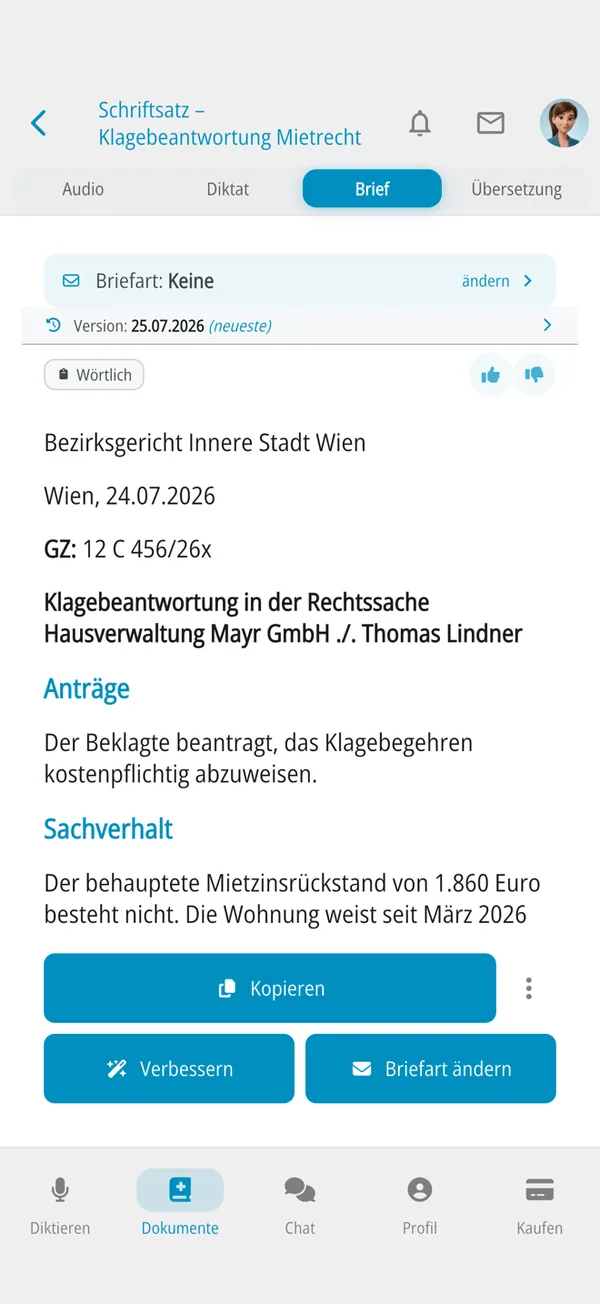The height and width of the screenshot is (1304, 600).
Task: Copy the letter with Kopieren
Action: (x=270, y=988)
